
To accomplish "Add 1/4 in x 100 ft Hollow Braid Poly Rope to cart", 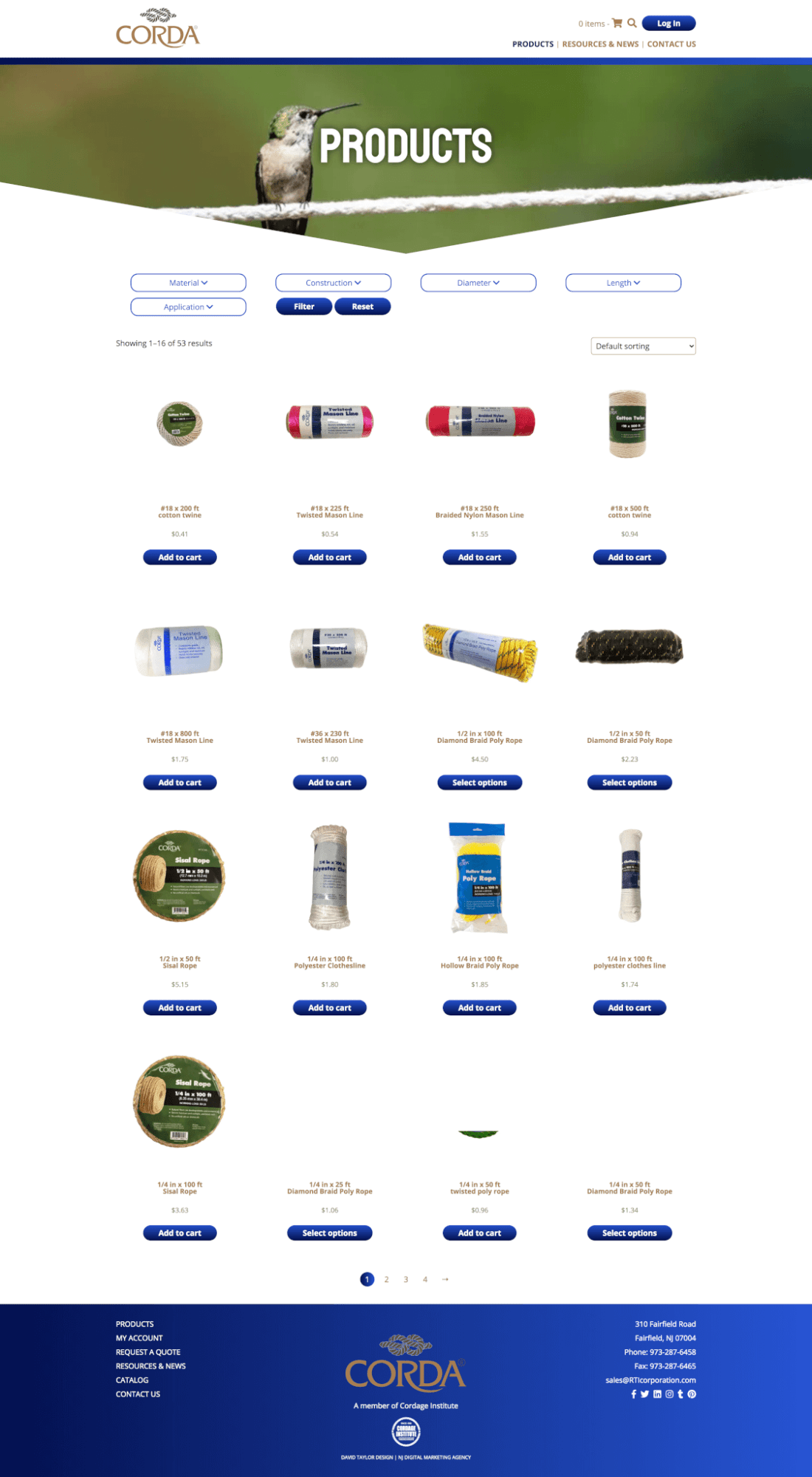I will pos(480,1008).
